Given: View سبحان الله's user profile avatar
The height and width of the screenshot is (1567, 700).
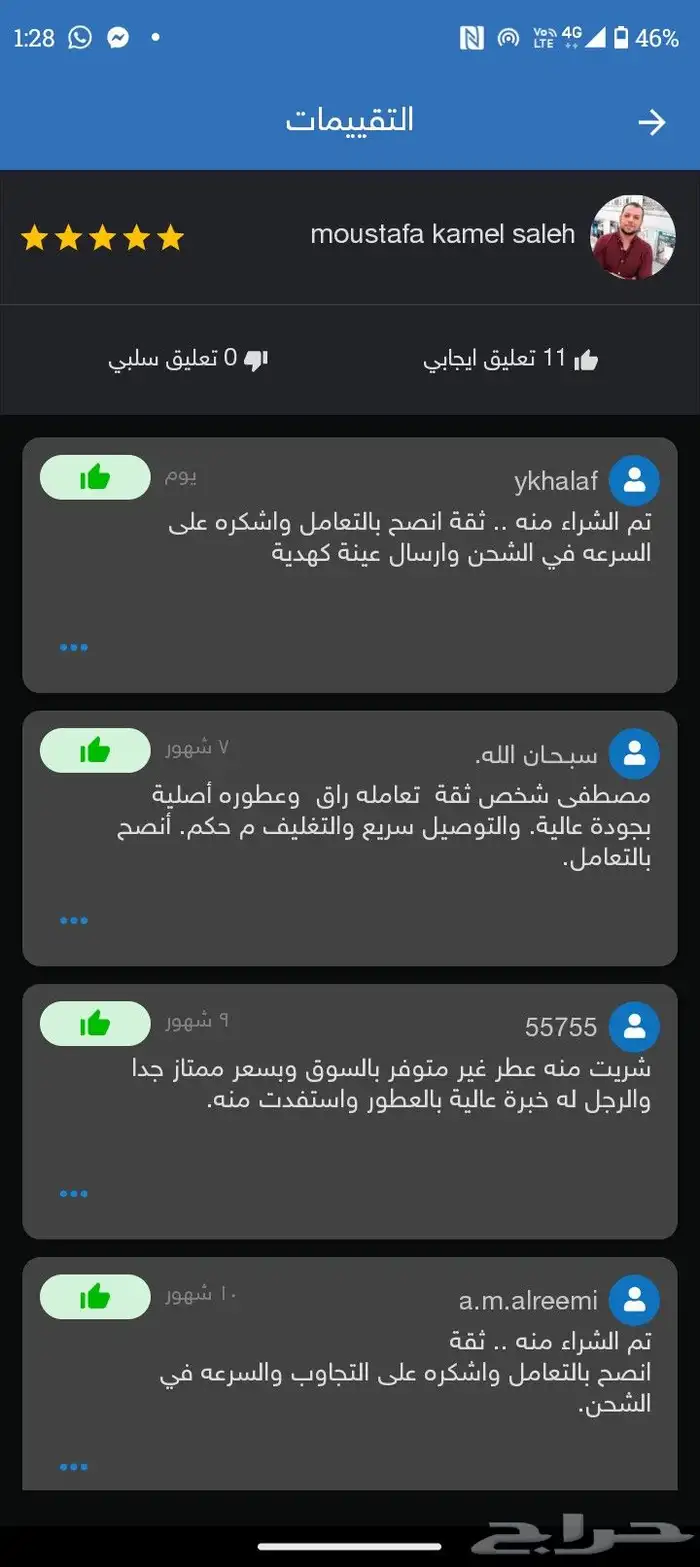Looking at the screenshot, I should click(634, 753).
